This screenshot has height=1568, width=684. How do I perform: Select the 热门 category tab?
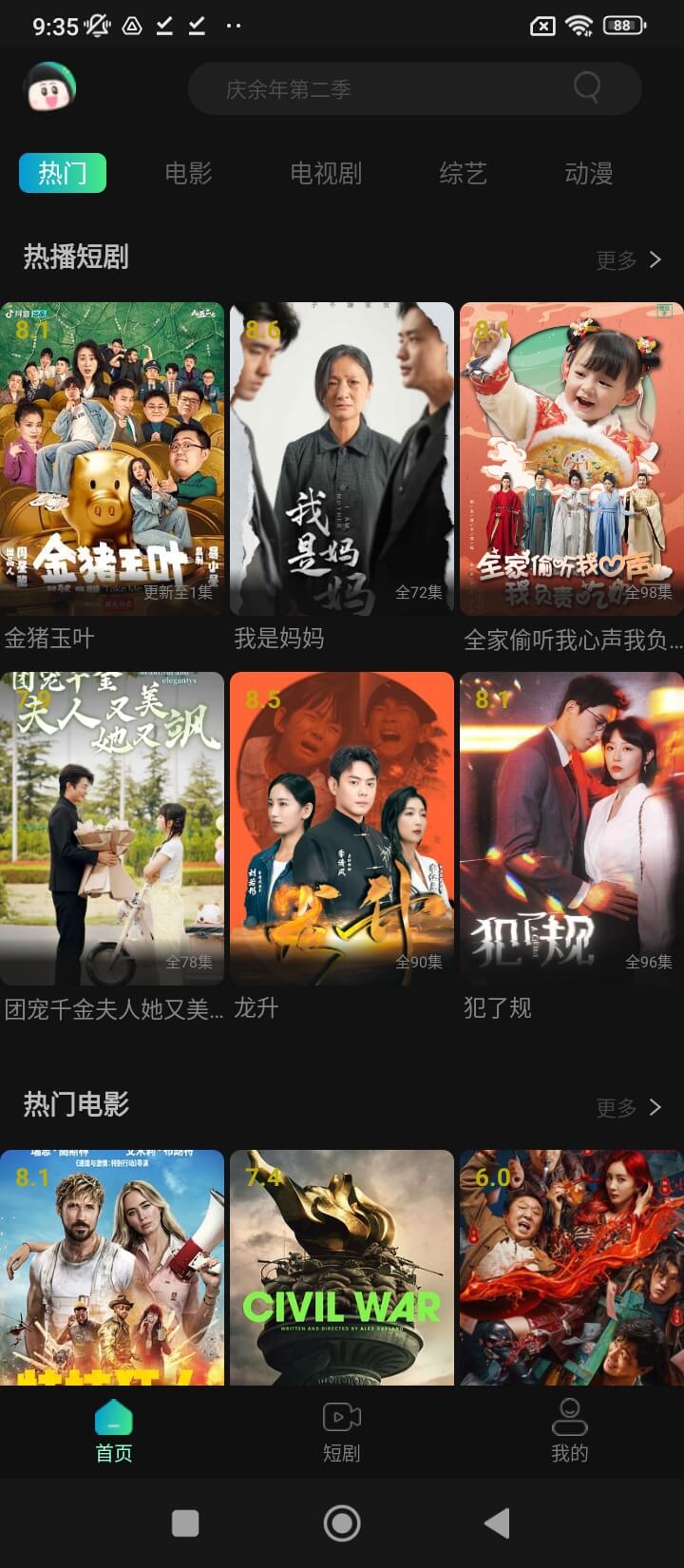[63, 173]
